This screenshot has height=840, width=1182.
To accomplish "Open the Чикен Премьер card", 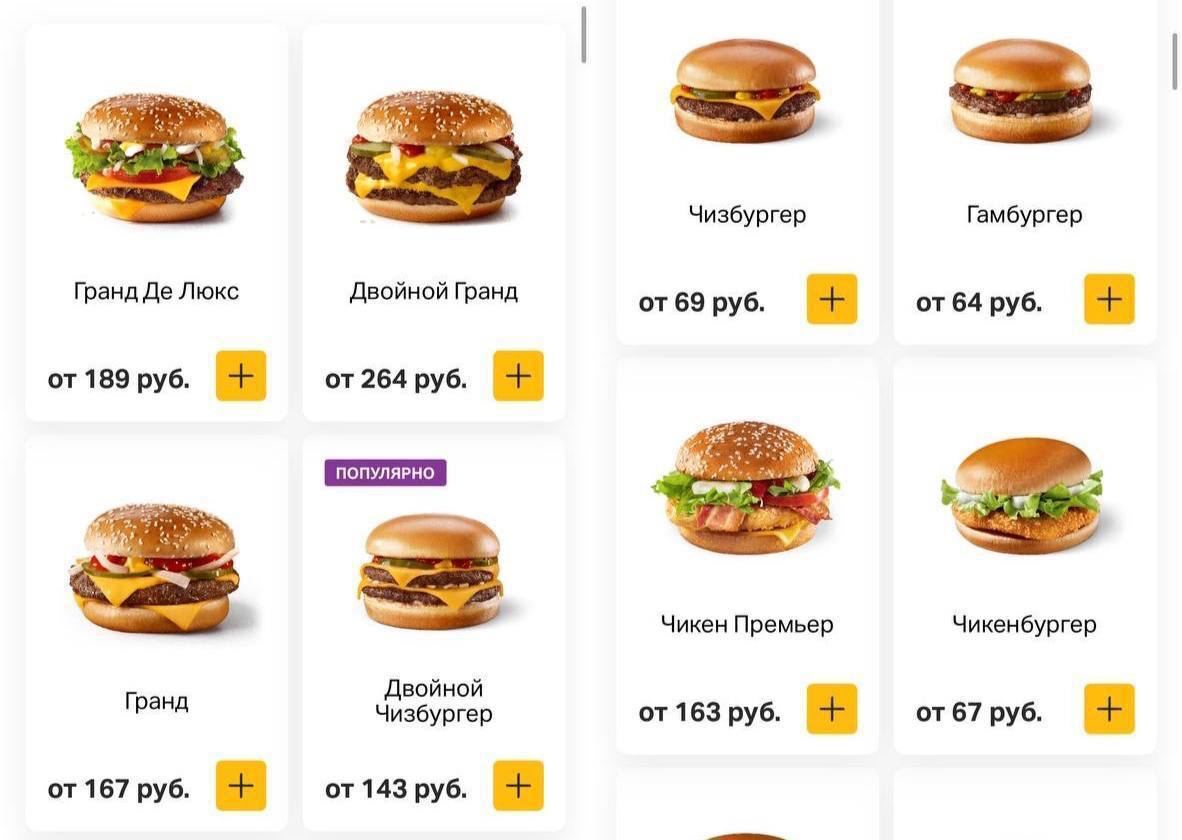I will click(747, 490).
